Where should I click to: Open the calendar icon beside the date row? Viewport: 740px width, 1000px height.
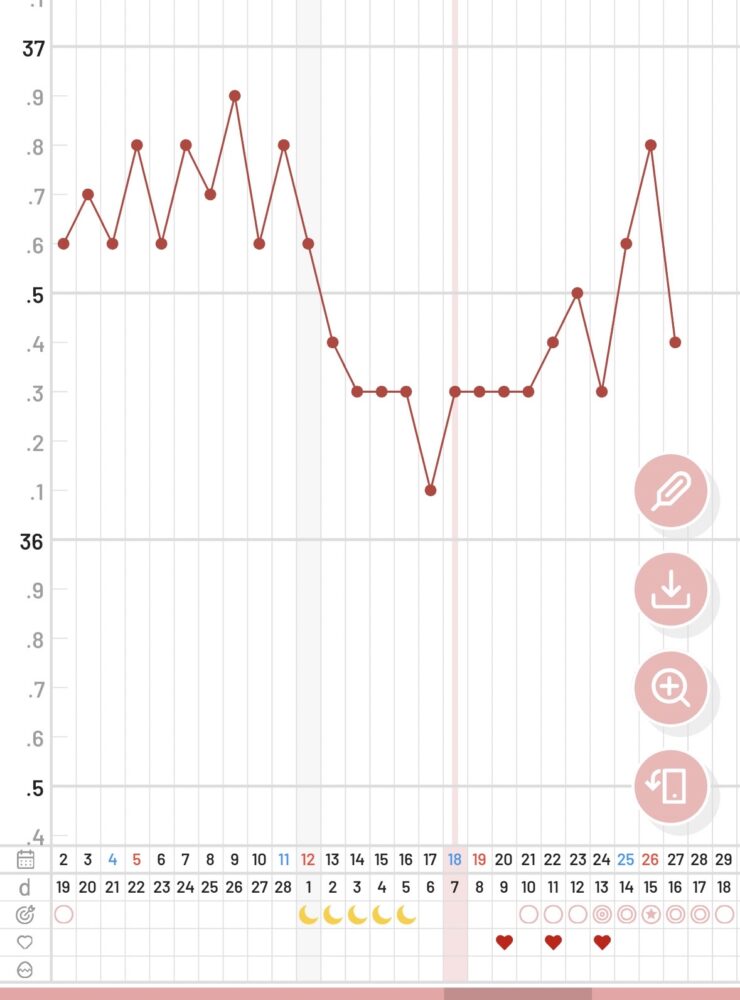coord(26,859)
